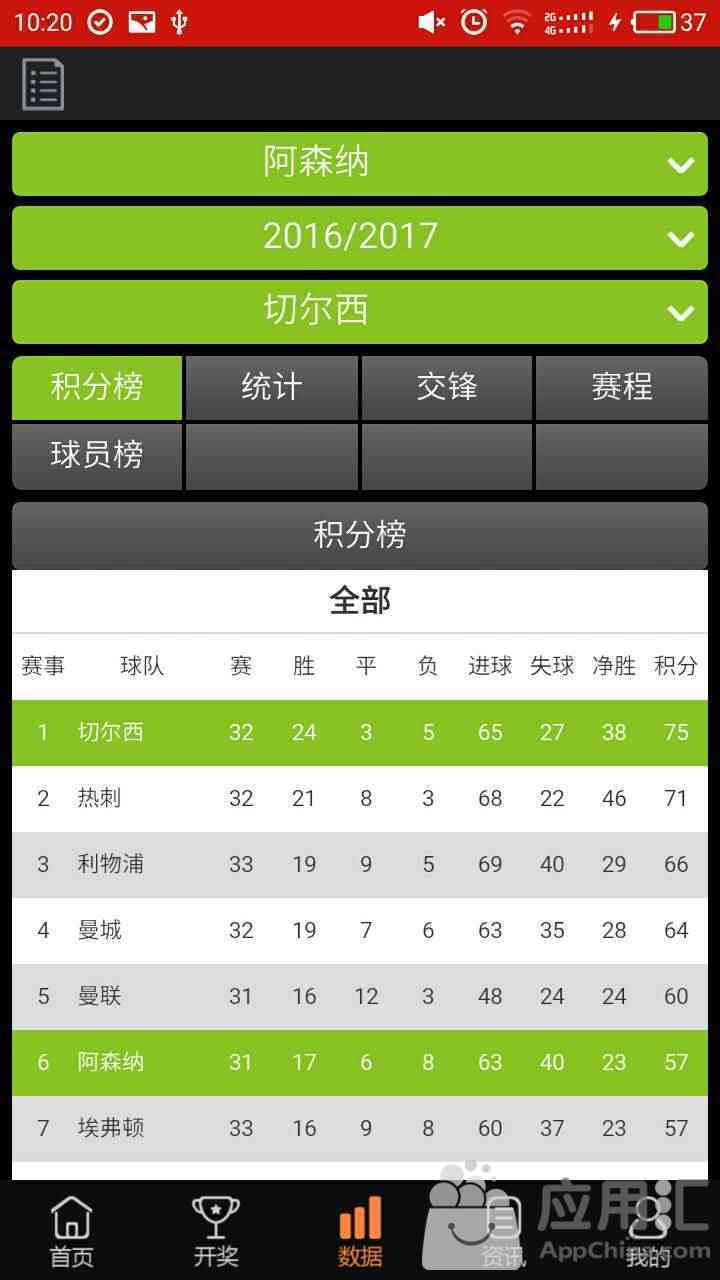Open the list menu icon at top
This screenshot has width=720, height=1280.
pos(43,84)
